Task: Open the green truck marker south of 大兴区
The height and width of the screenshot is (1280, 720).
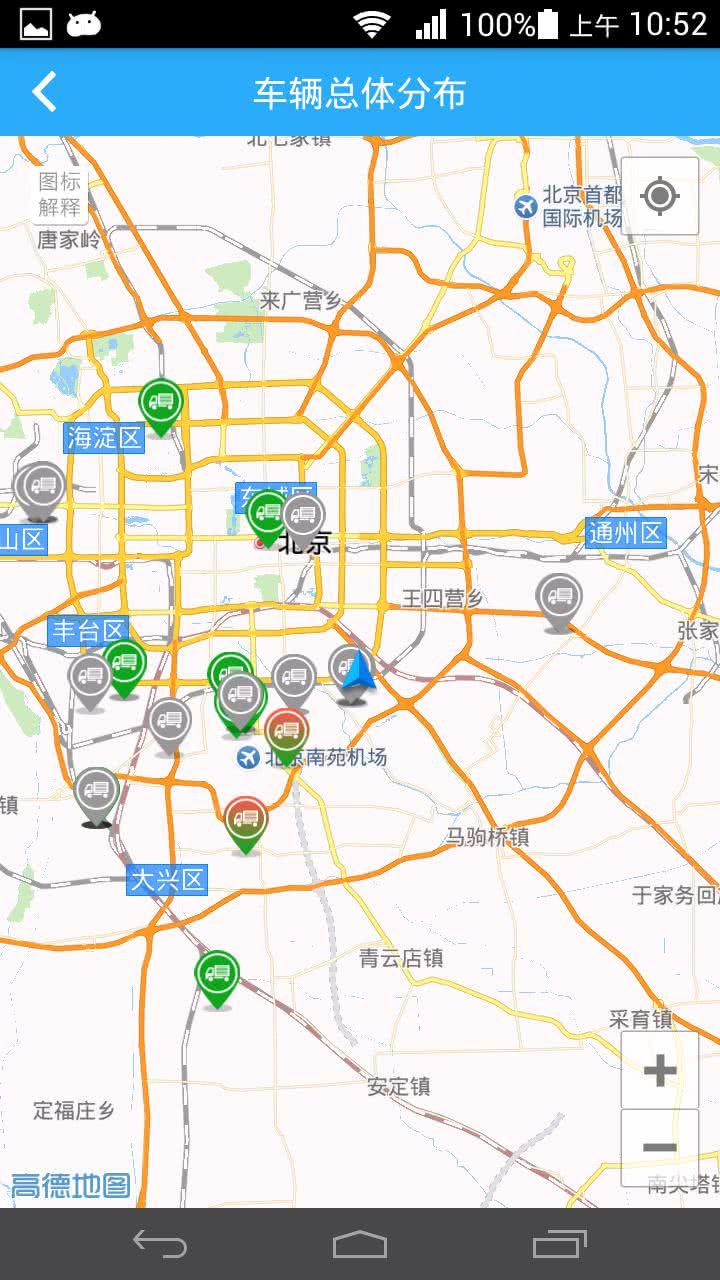Action: tap(217, 974)
